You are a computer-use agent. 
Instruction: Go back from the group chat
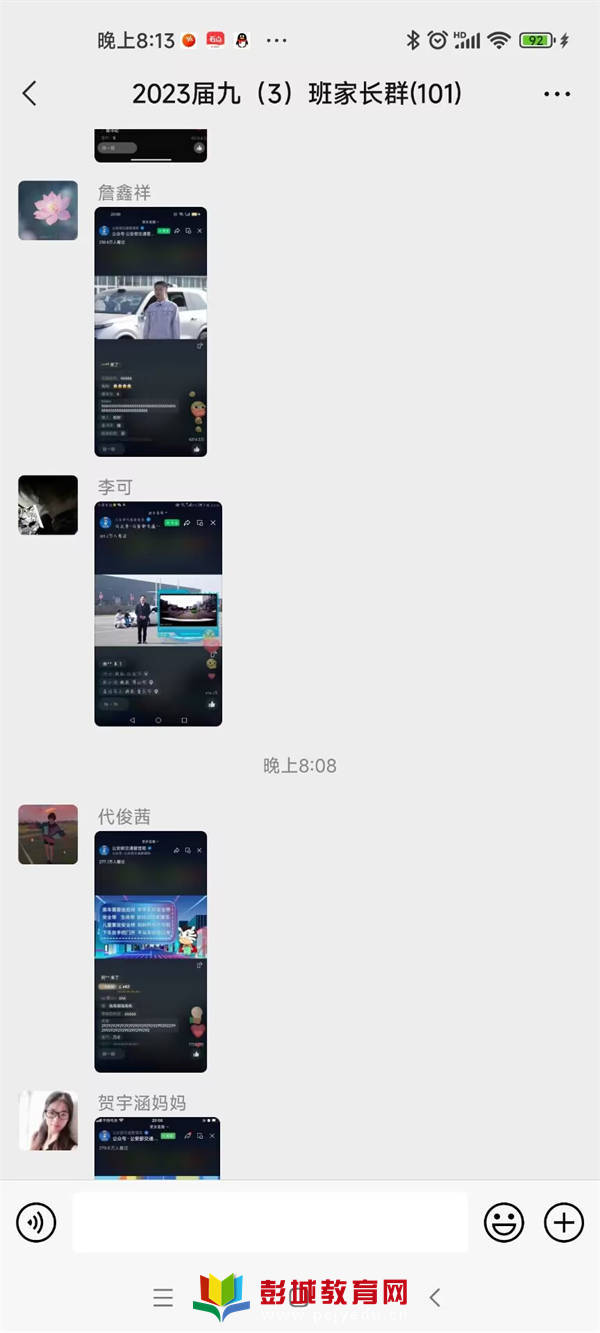tap(29, 94)
